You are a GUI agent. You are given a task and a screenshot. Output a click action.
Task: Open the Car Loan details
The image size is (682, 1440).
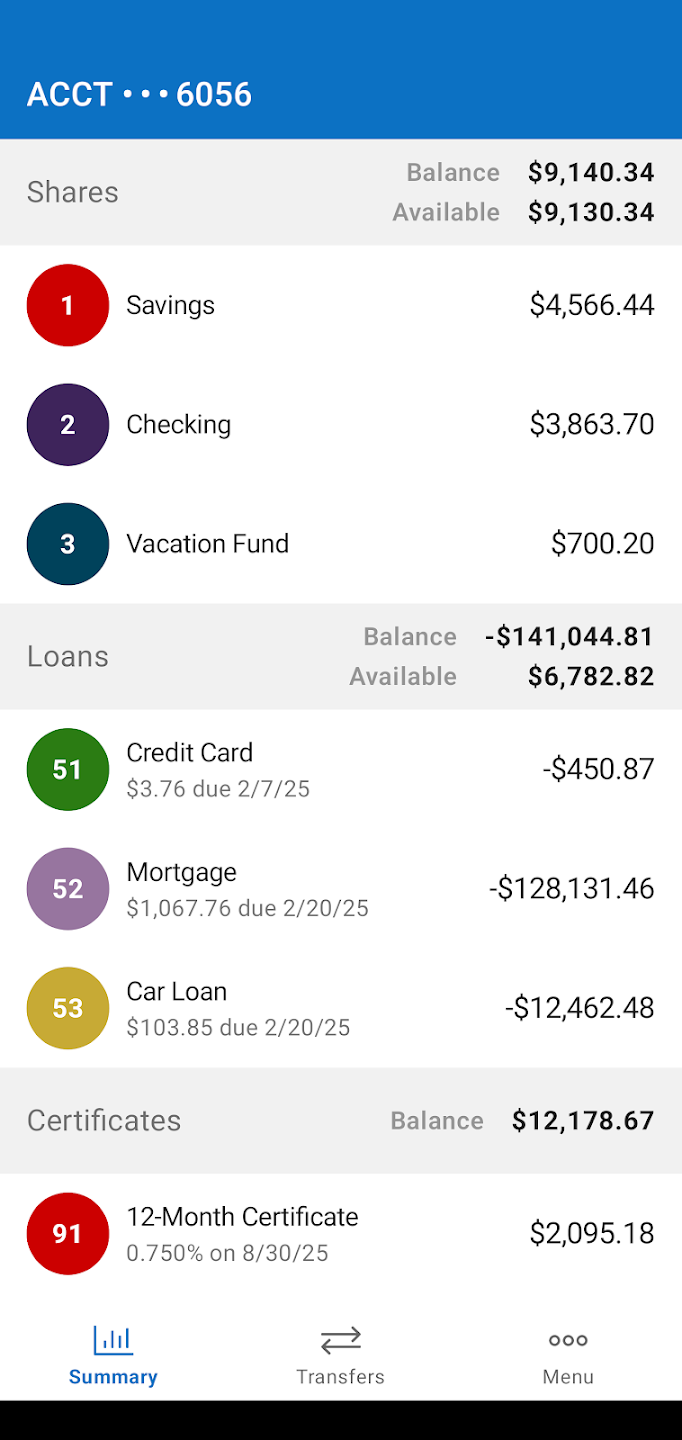(341, 1008)
